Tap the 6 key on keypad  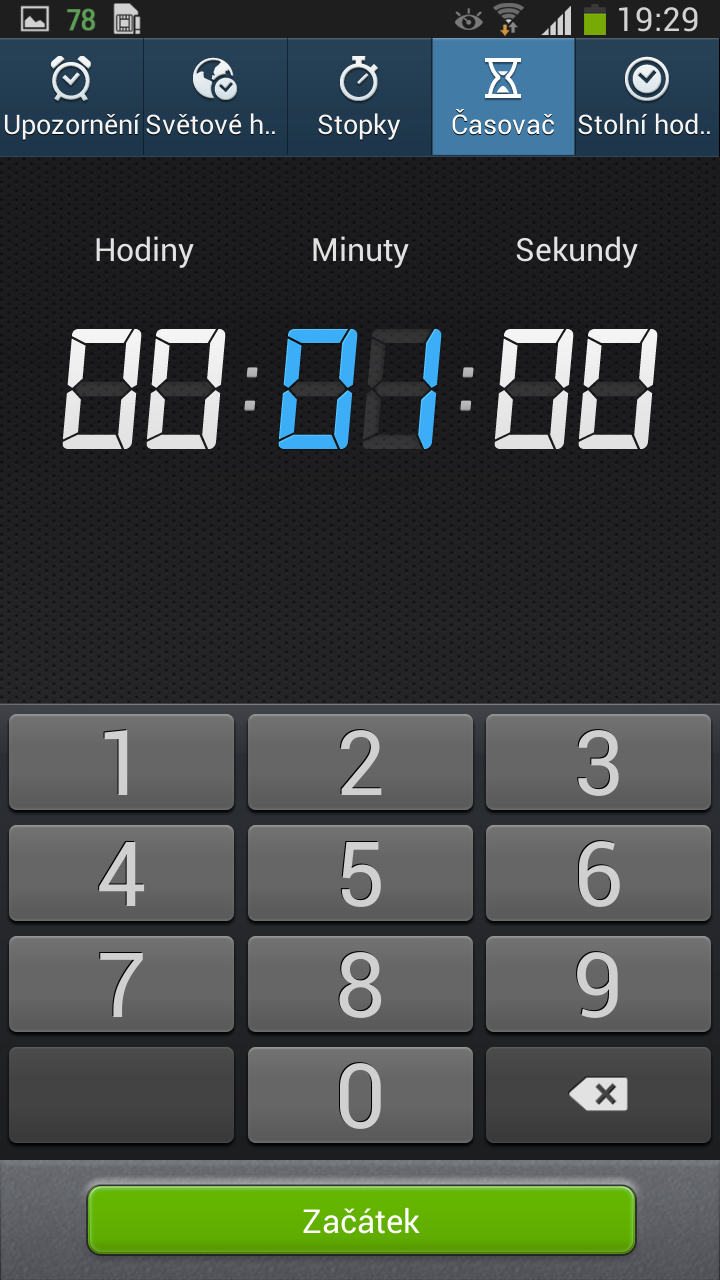click(598, 873)
